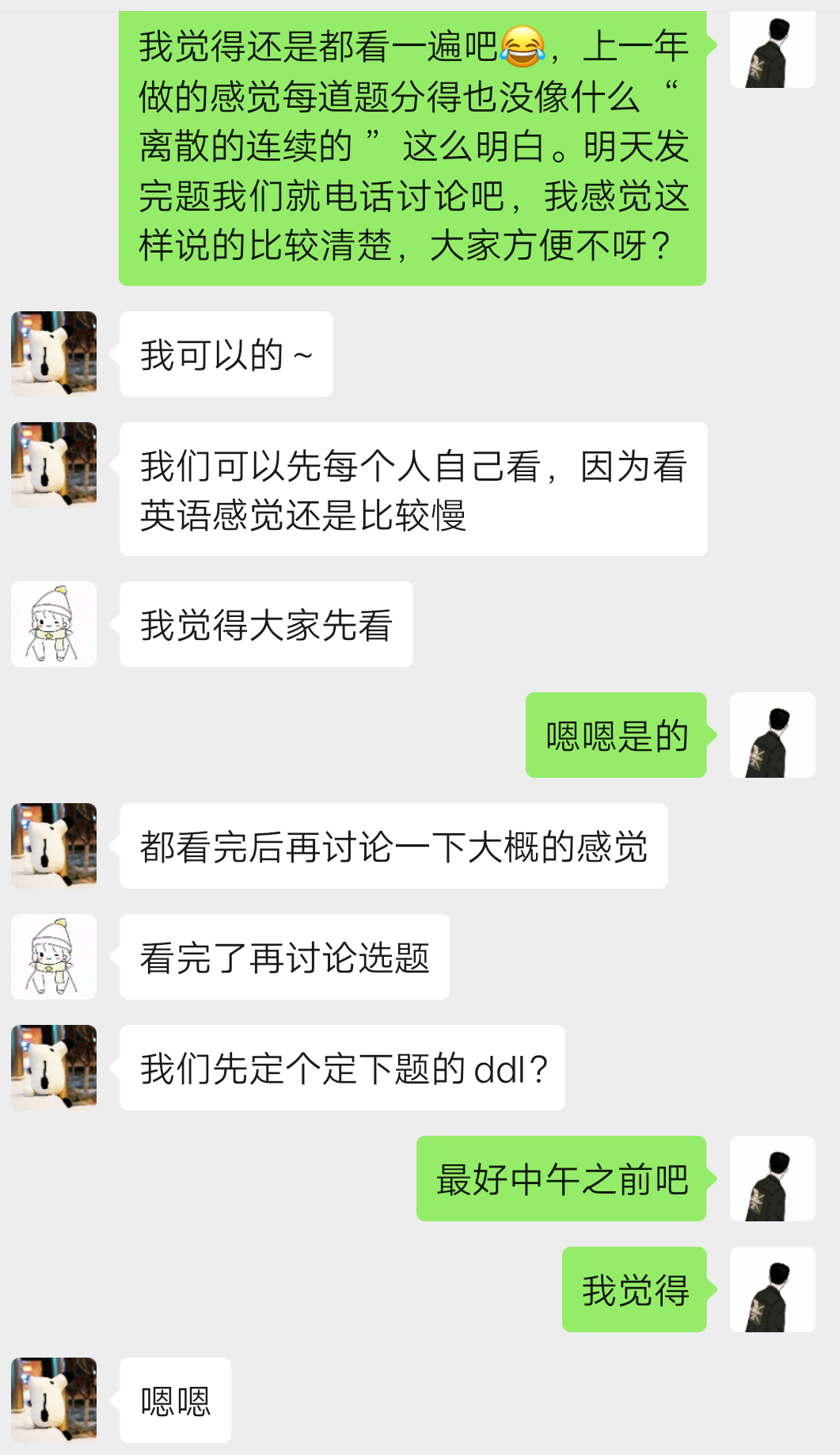Tap the avatar beside "都看完后再讨论一下大概的感觉"
Screen dimensions: 840x1455
point(54,846)
